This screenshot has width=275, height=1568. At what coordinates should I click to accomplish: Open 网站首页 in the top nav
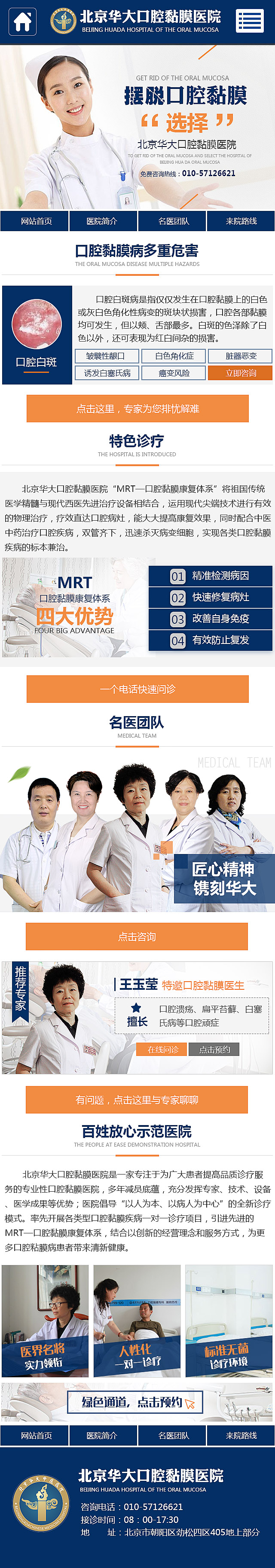point(37,221)
